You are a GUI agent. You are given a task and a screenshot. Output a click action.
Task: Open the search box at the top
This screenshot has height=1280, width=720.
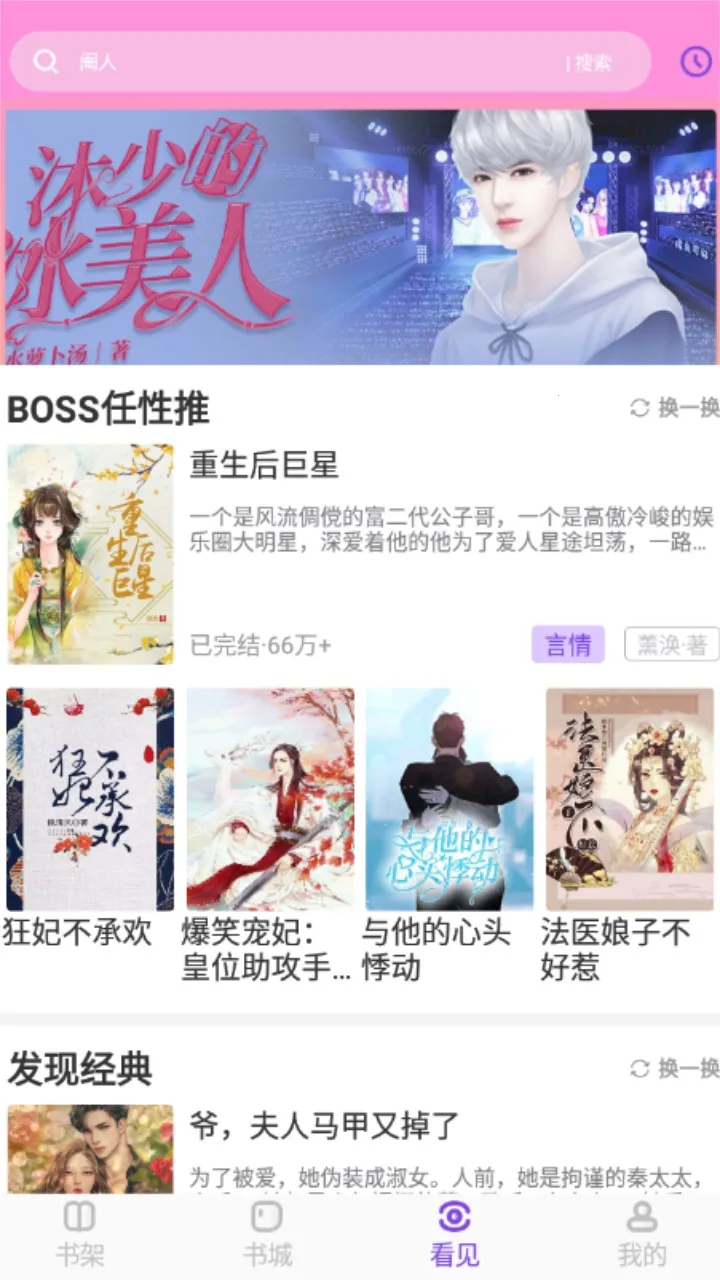(300, 62)
